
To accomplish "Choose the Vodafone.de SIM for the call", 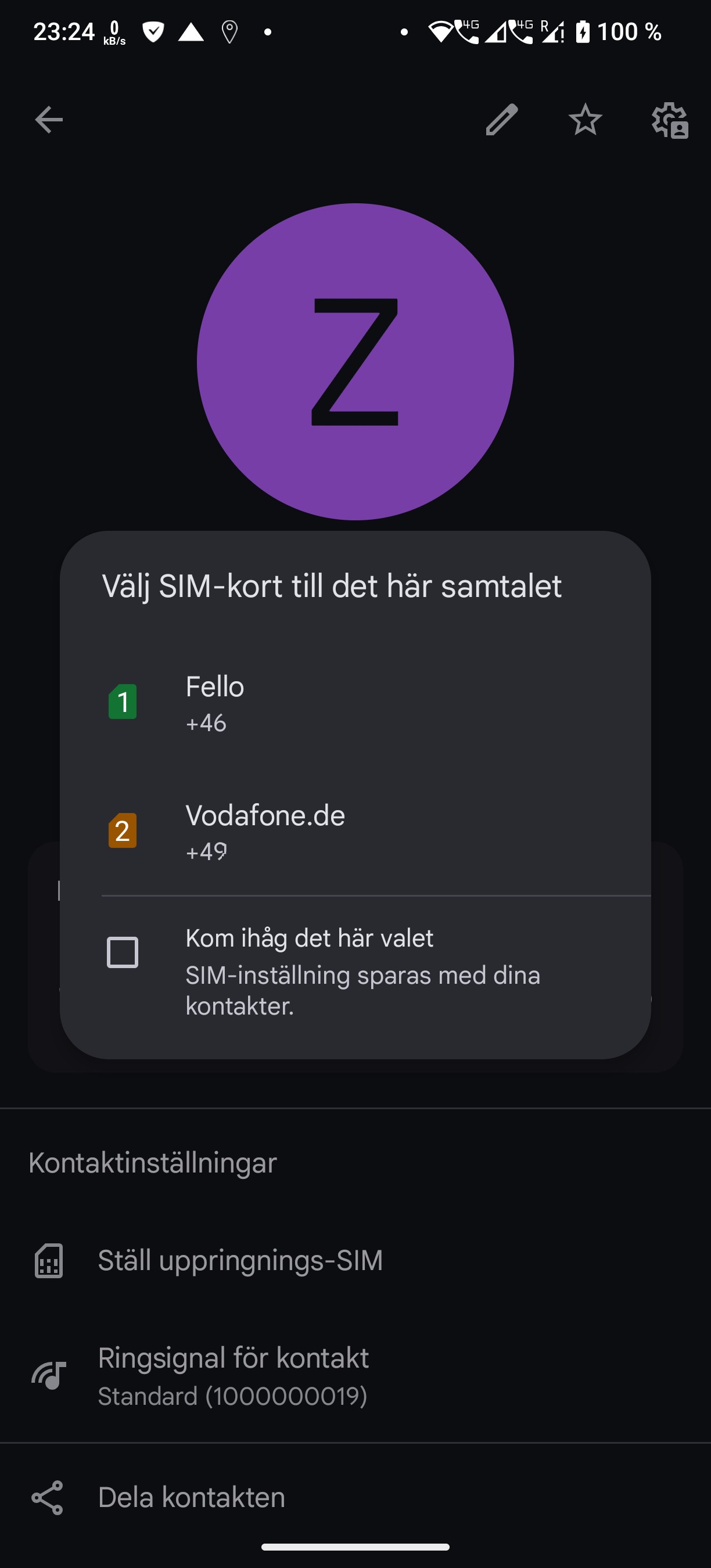I will click(x=355, y=831).
